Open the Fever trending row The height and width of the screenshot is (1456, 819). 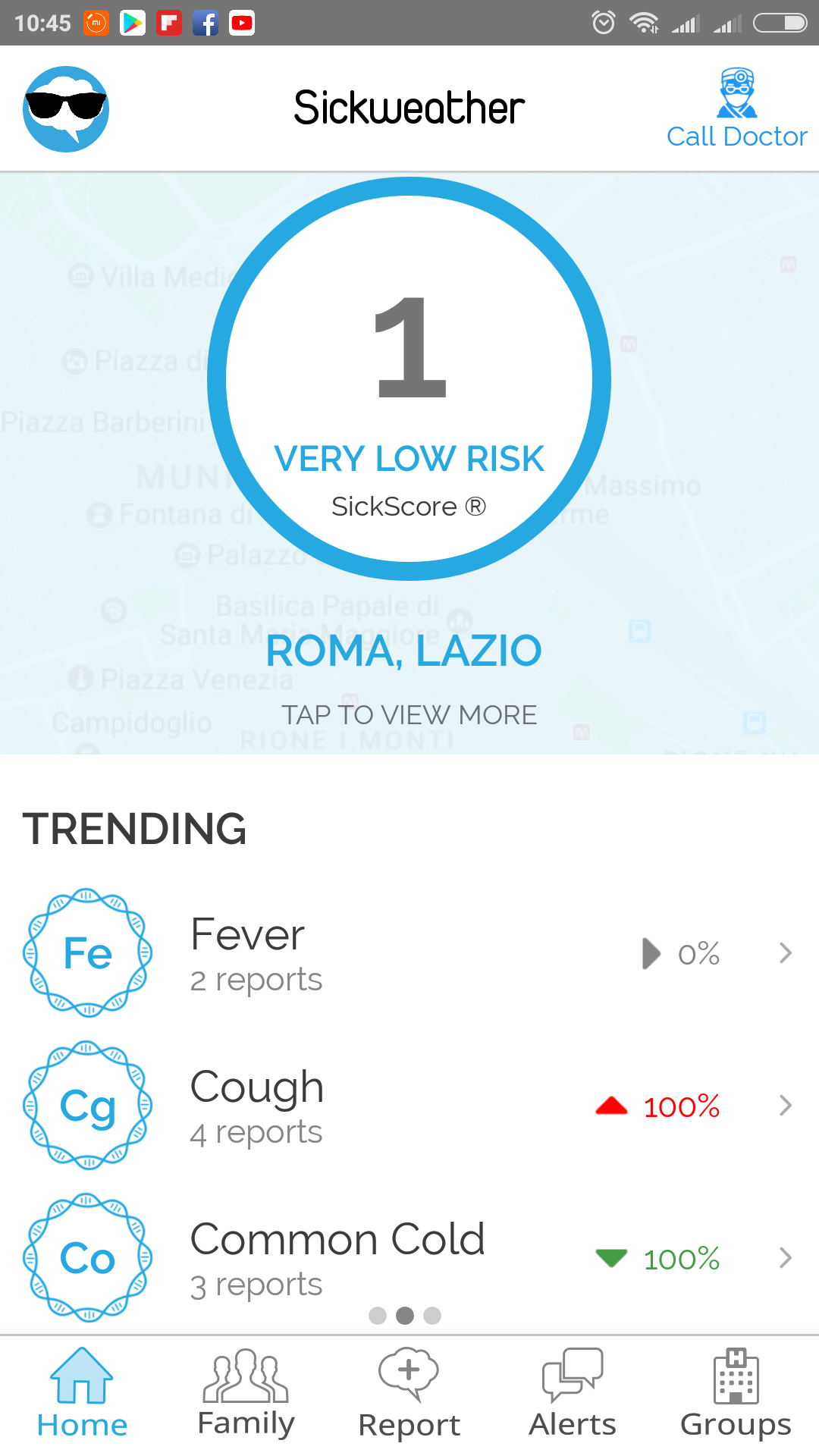pyautogui.click(x=409, y=953)
